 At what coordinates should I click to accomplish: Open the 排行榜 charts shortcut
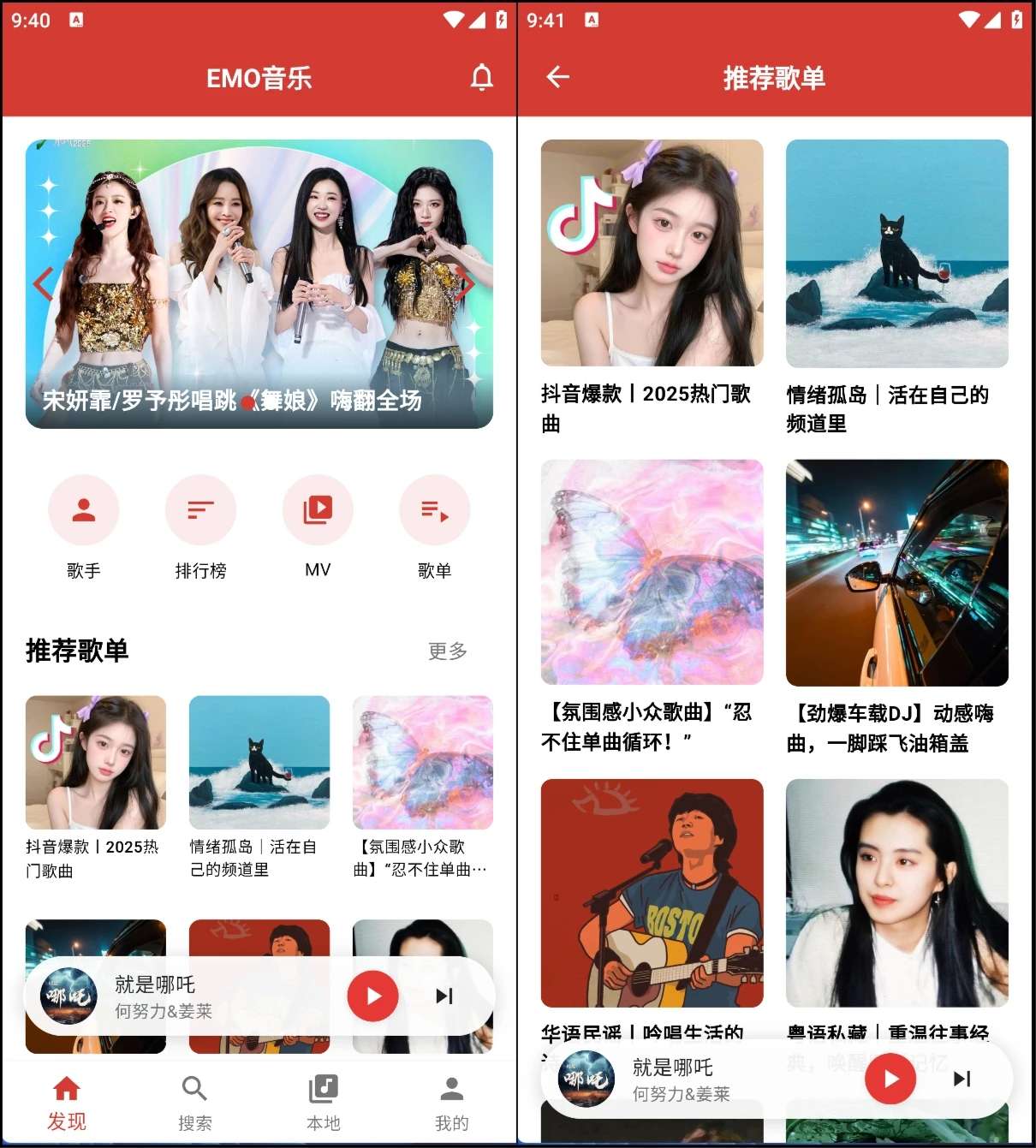coord(200,511)
